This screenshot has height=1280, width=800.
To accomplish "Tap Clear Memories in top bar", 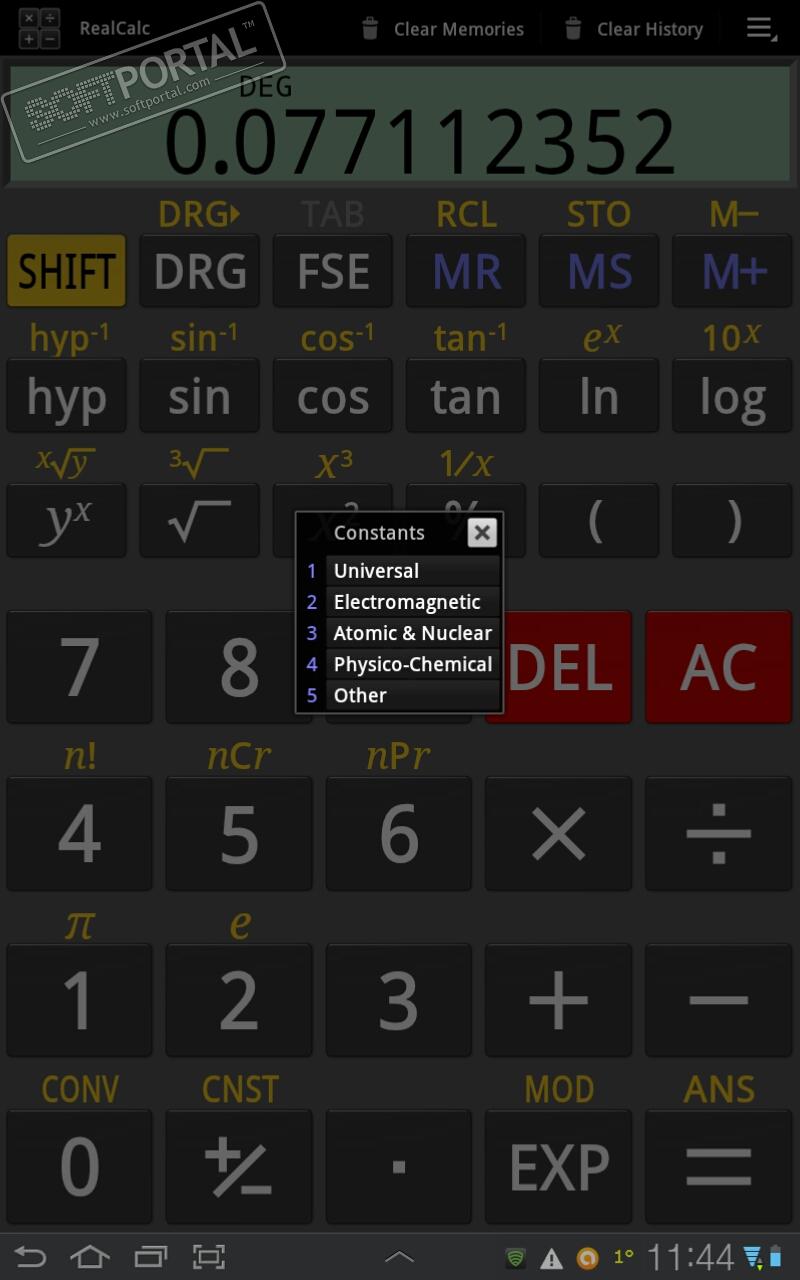I will (443, 29).
